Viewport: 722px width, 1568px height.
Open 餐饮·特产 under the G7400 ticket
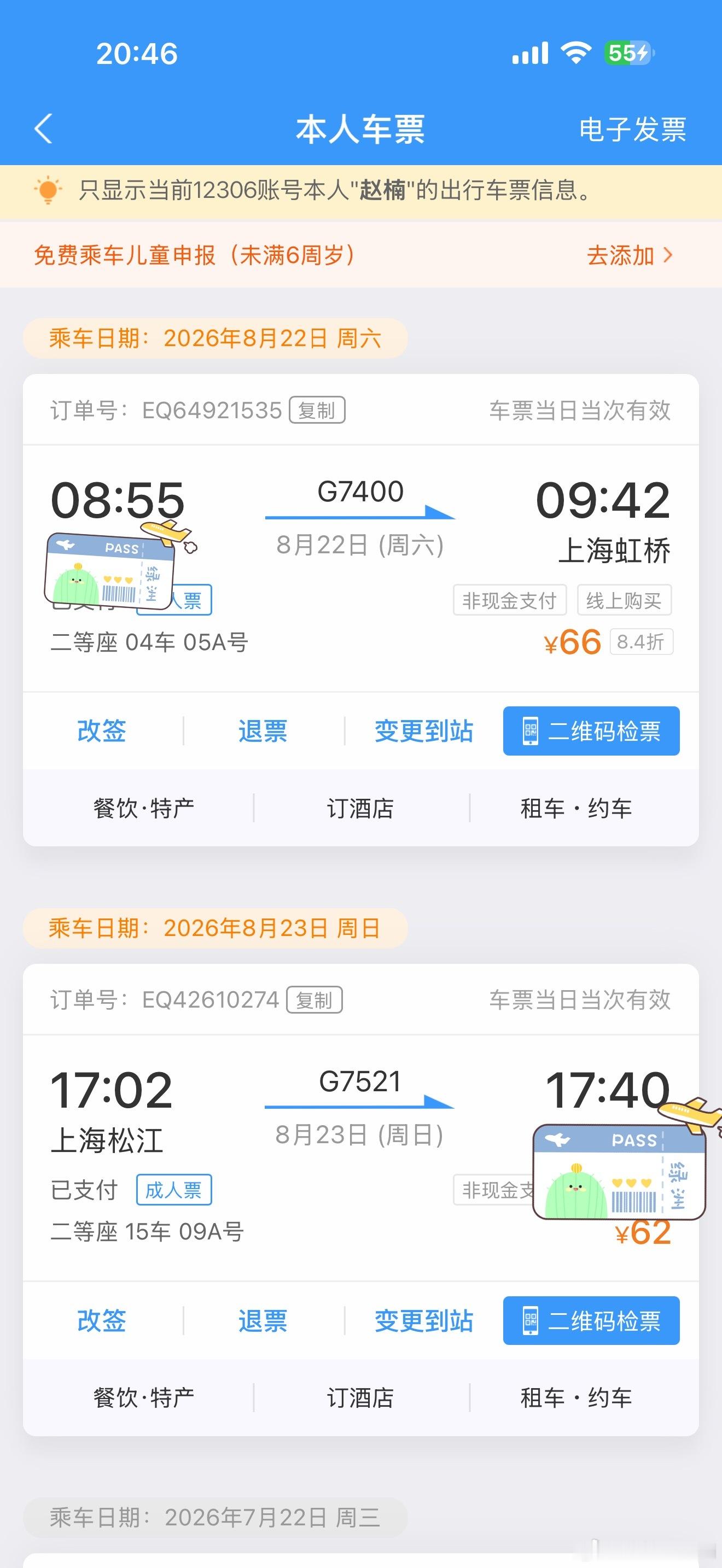[x=144, y=809]
